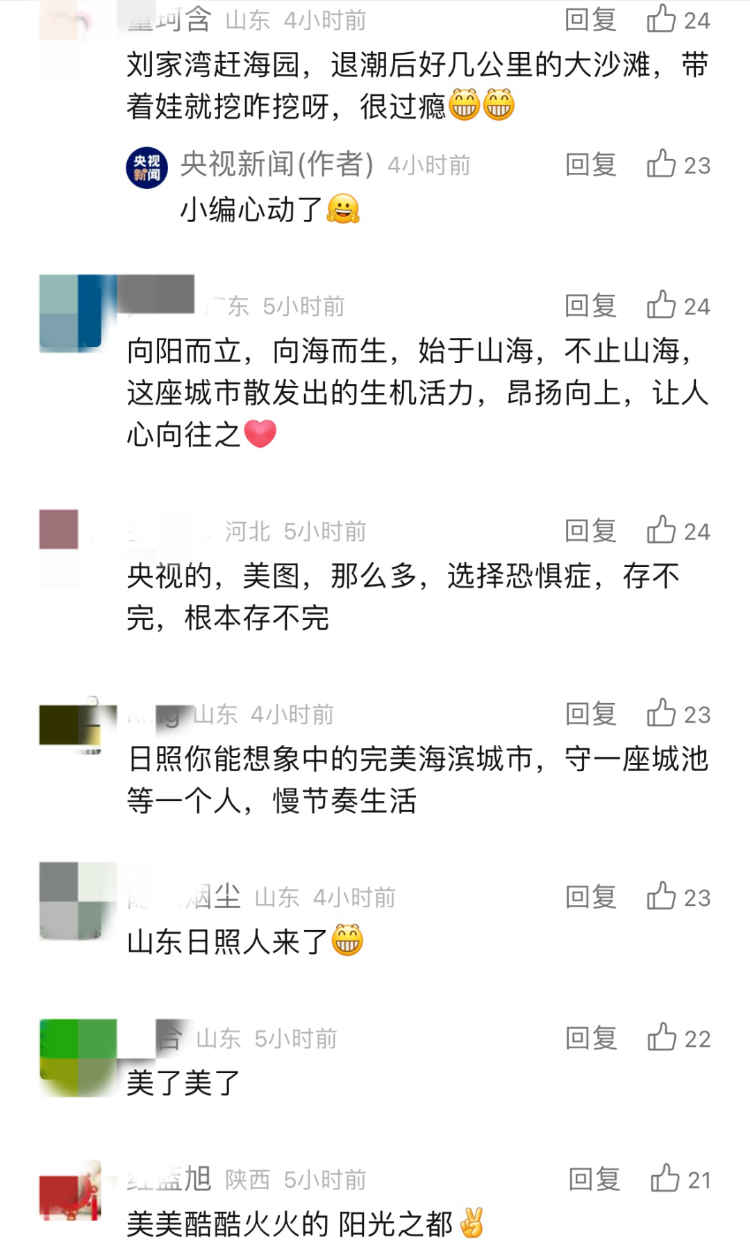Like the 刘家湾赶海园 comment

[663, 19]
